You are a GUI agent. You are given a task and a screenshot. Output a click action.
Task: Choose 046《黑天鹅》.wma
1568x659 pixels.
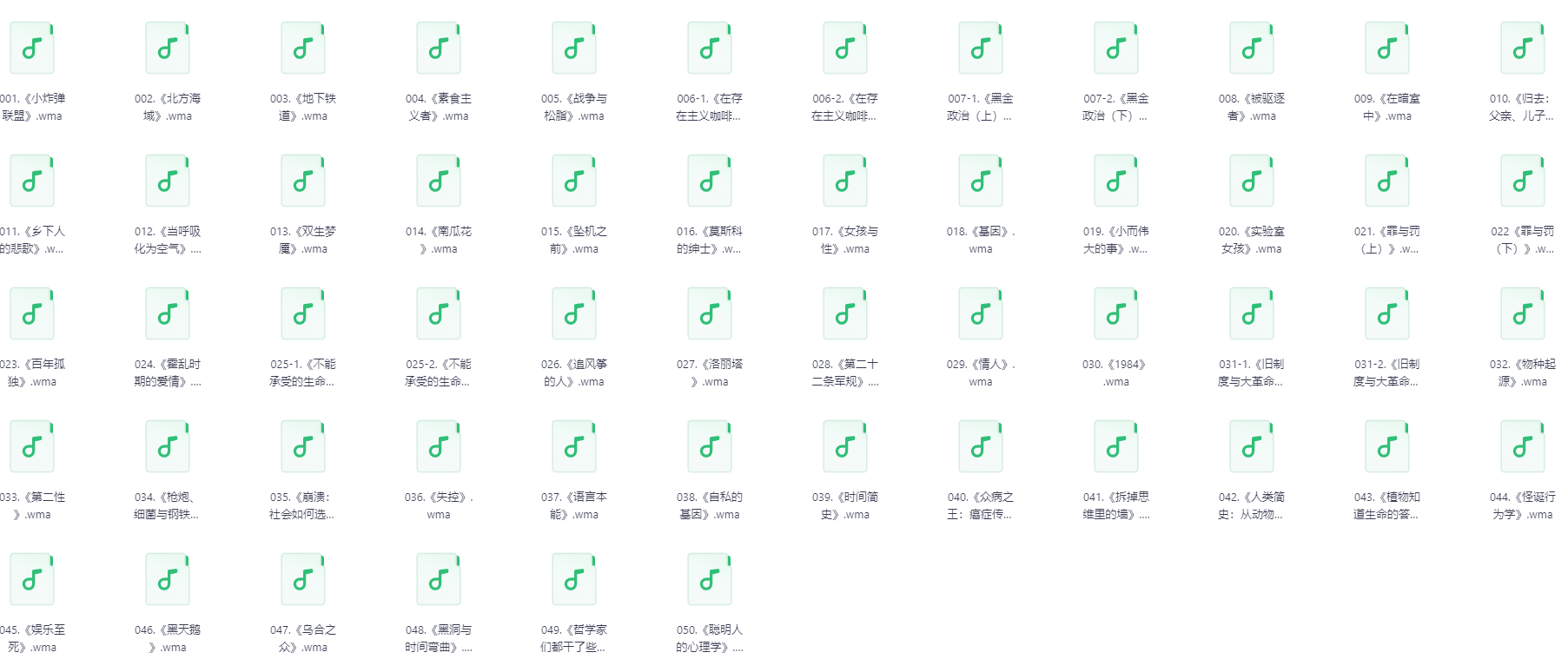tap(168, 580)
